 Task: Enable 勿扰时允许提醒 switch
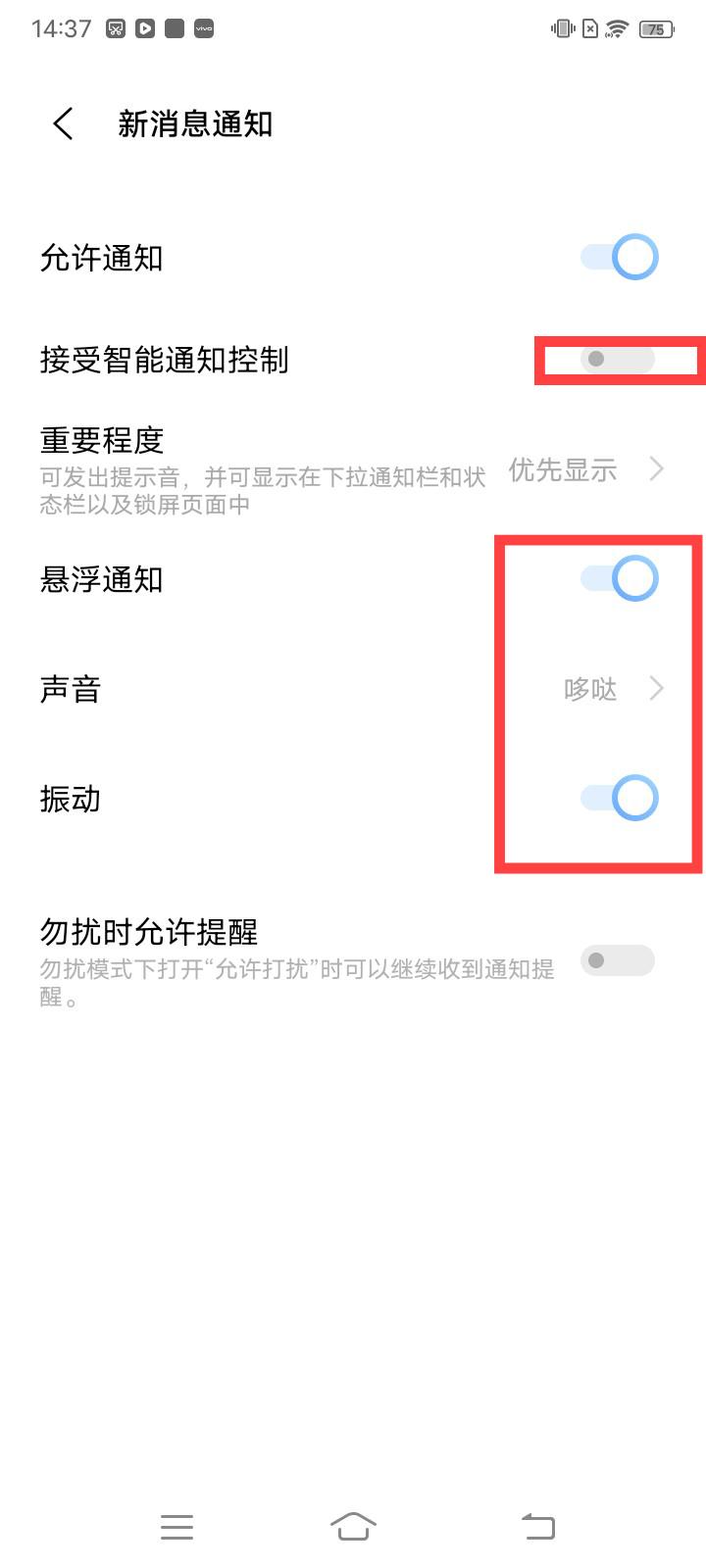tap(617, 960)
